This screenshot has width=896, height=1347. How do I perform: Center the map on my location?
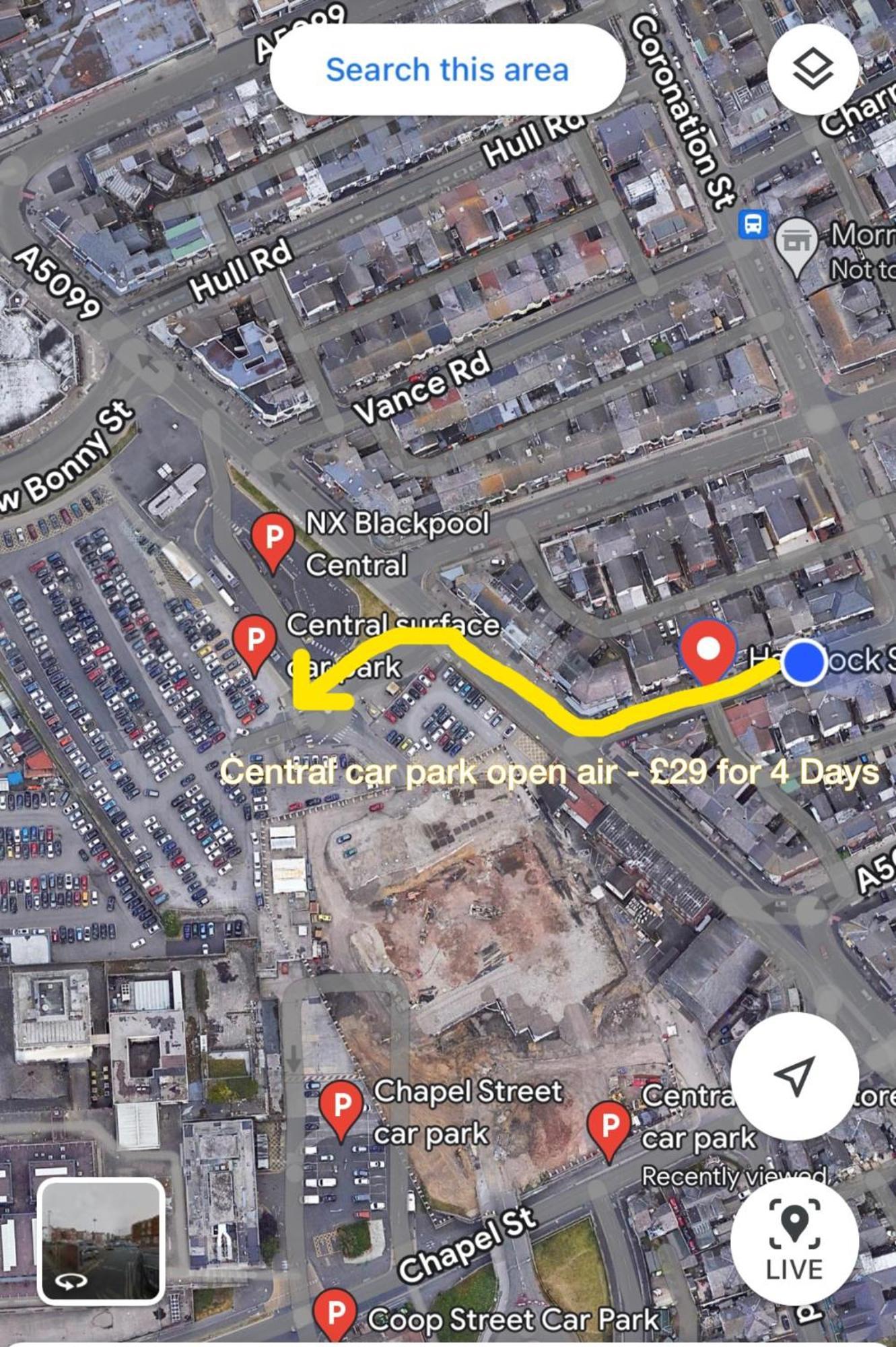[x=794, y=1076]
